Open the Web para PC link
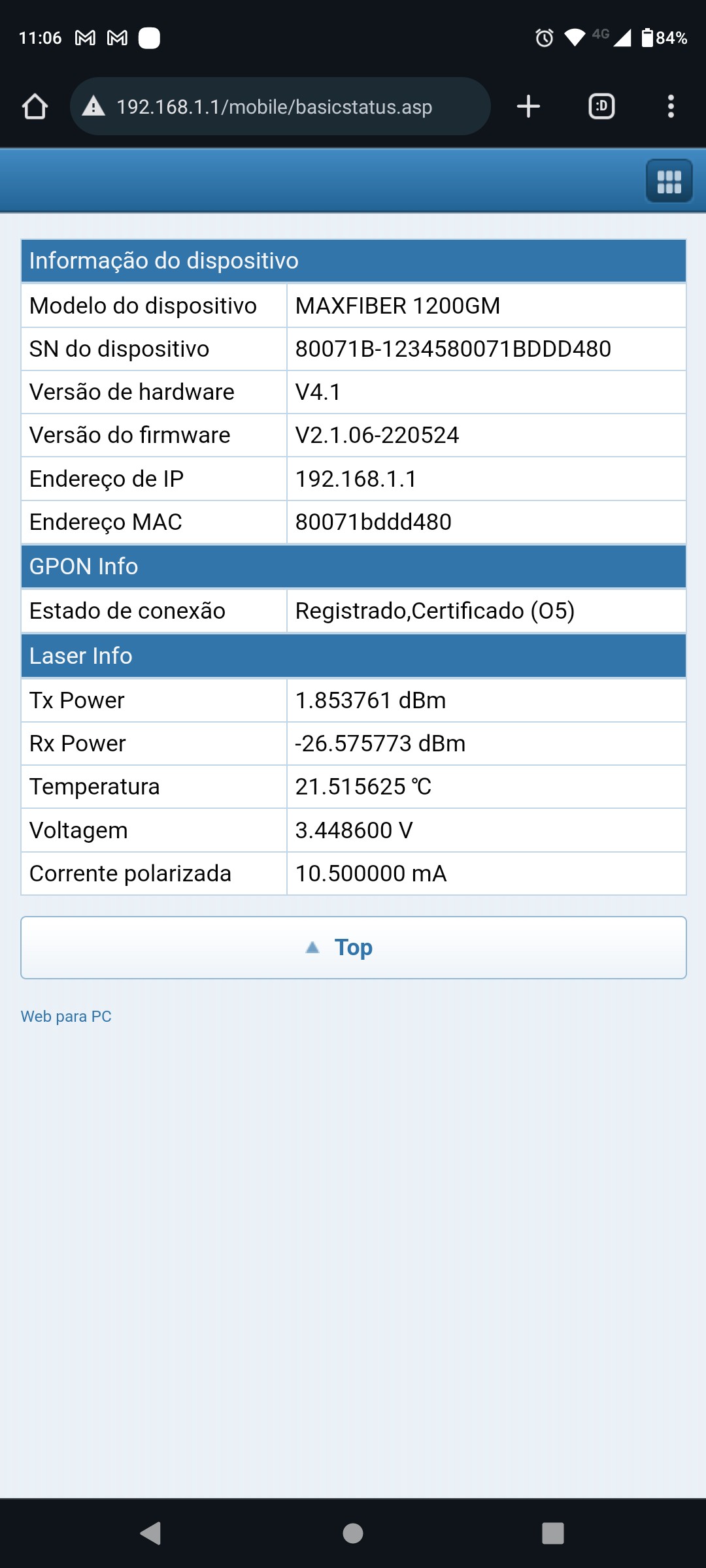The width and height of the screenshot is (706, 1568). (66, 1017)
